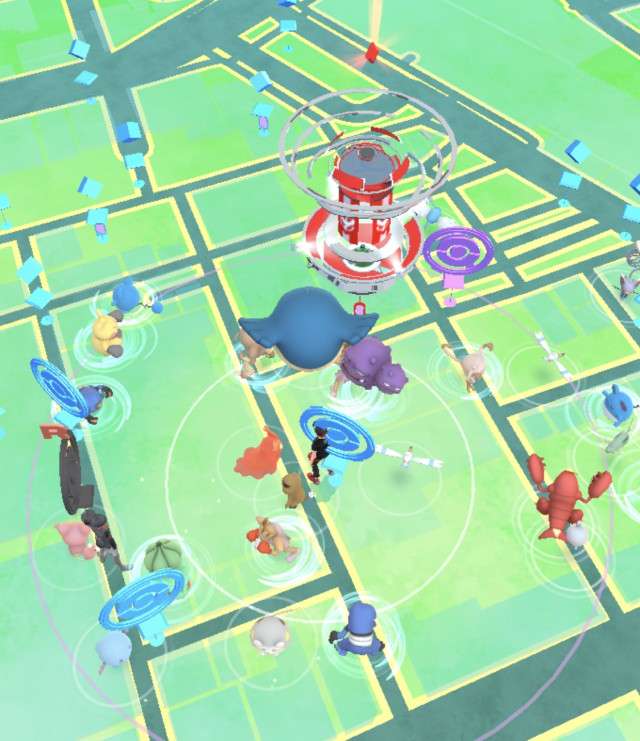Tap the Hitmonchan with red boxing gloves
640x741 pixels.
pos(275,538)
